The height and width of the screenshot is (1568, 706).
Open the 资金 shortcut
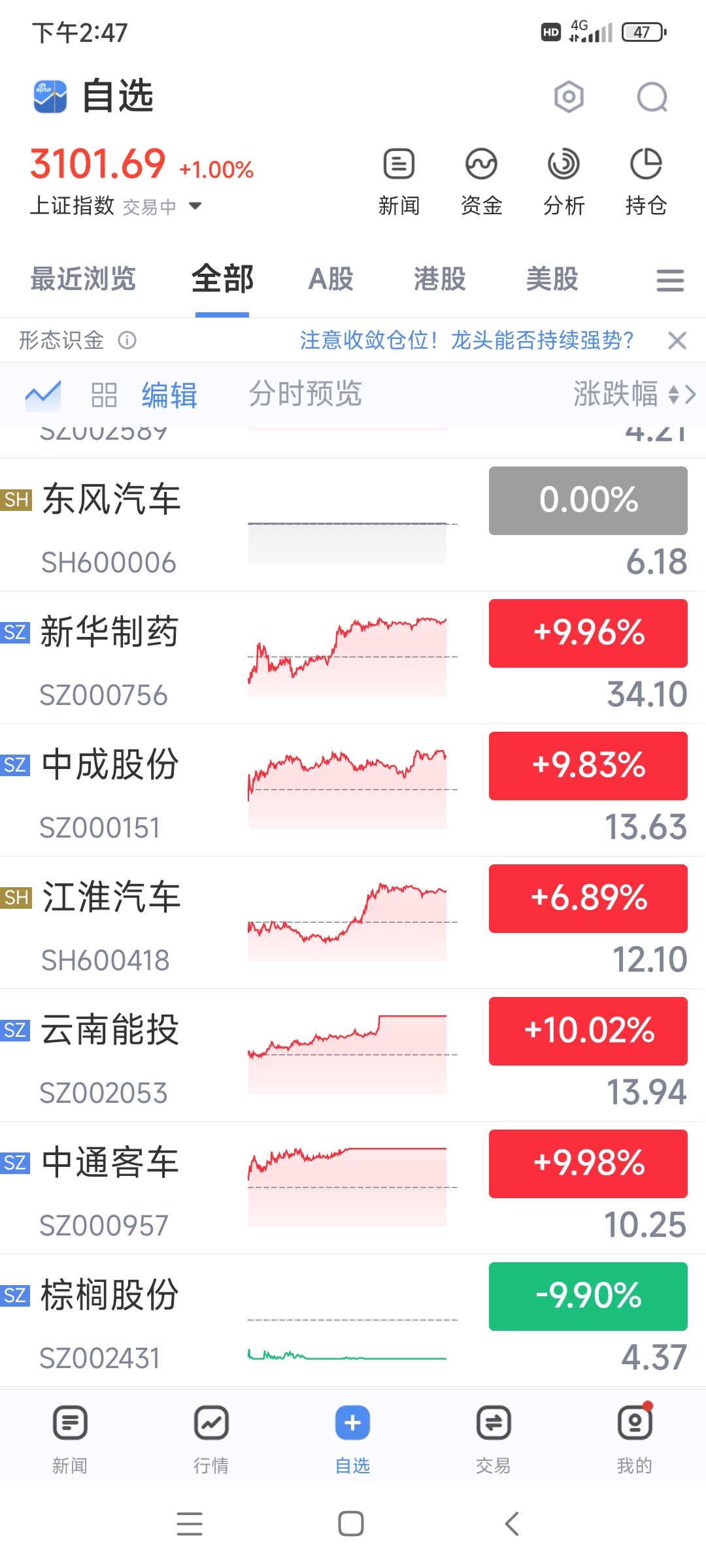pos(481,182)
